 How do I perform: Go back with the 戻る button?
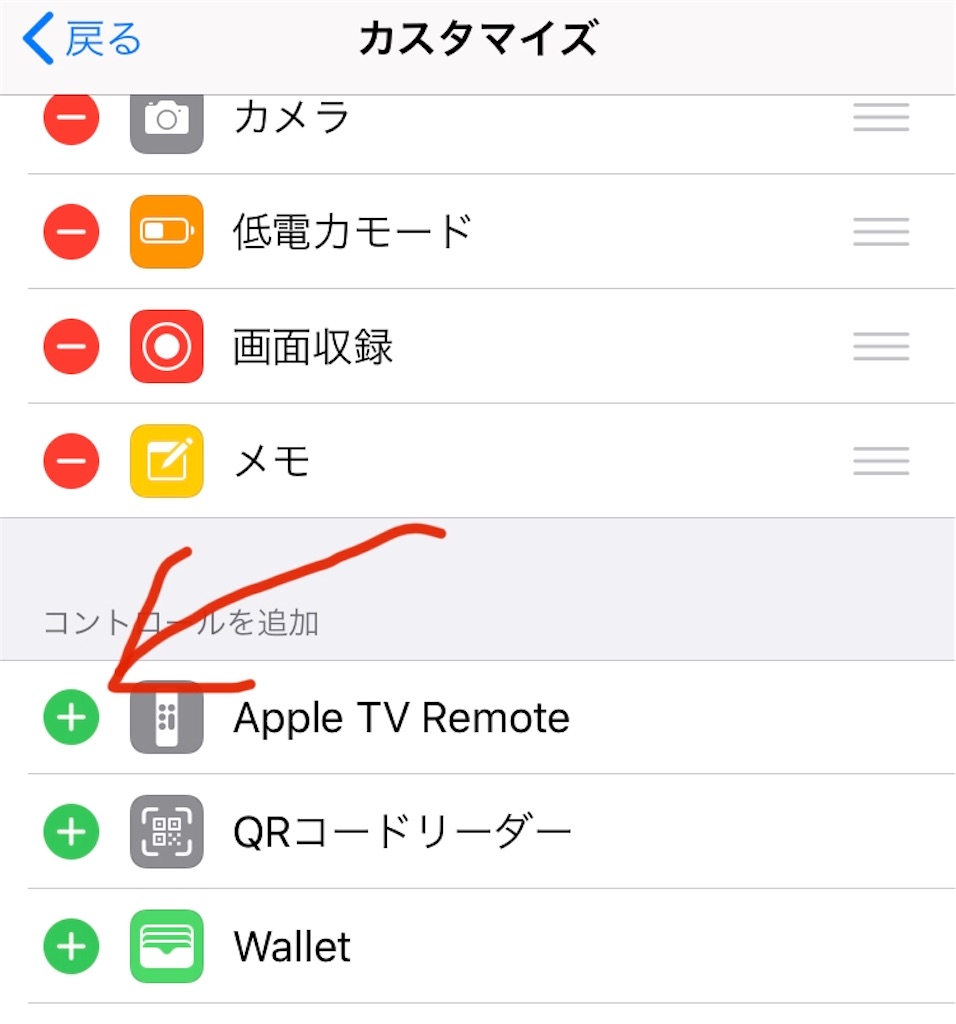click(x=82, y=40)
